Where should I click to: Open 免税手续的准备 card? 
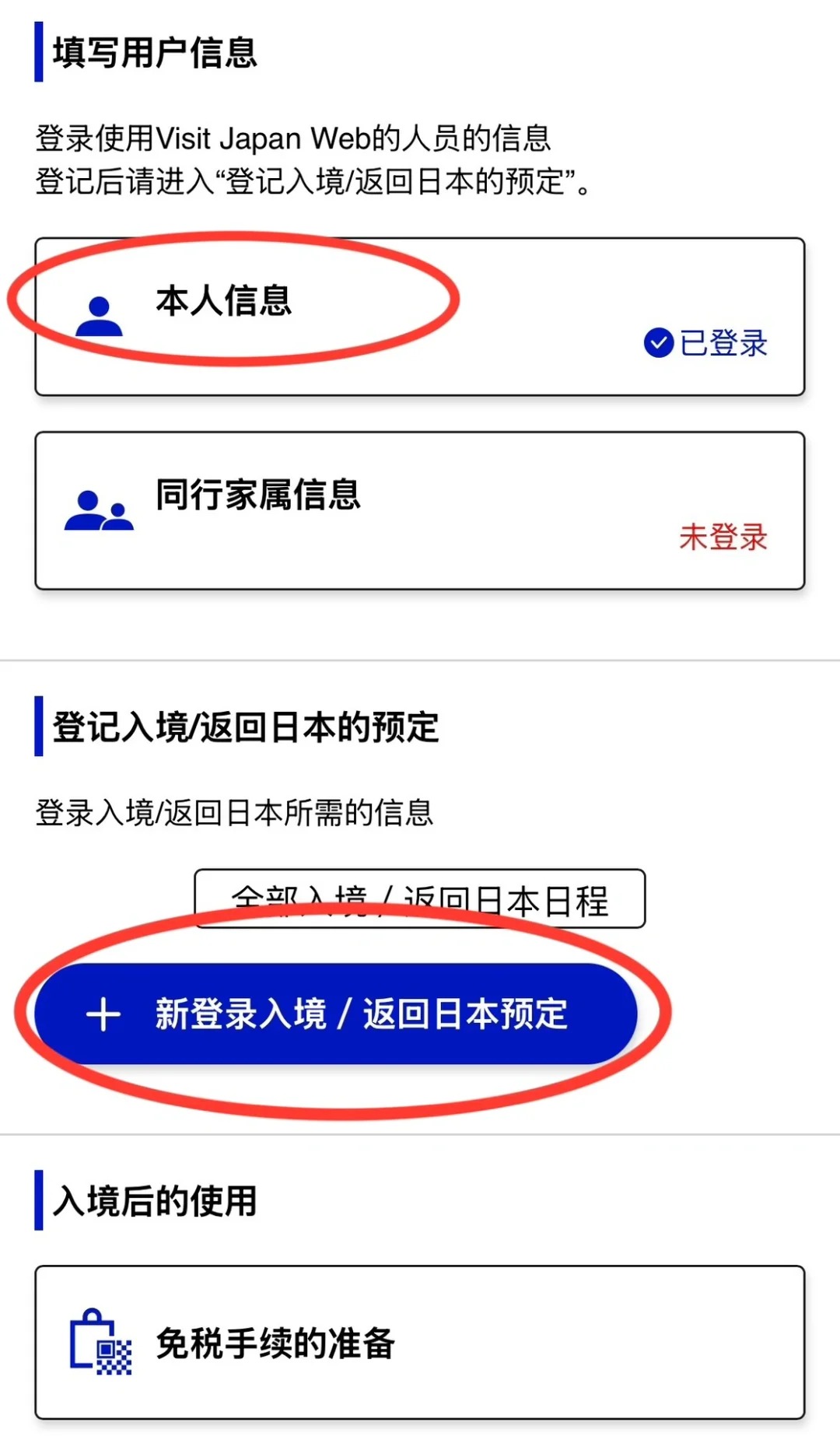[420, 1342]
